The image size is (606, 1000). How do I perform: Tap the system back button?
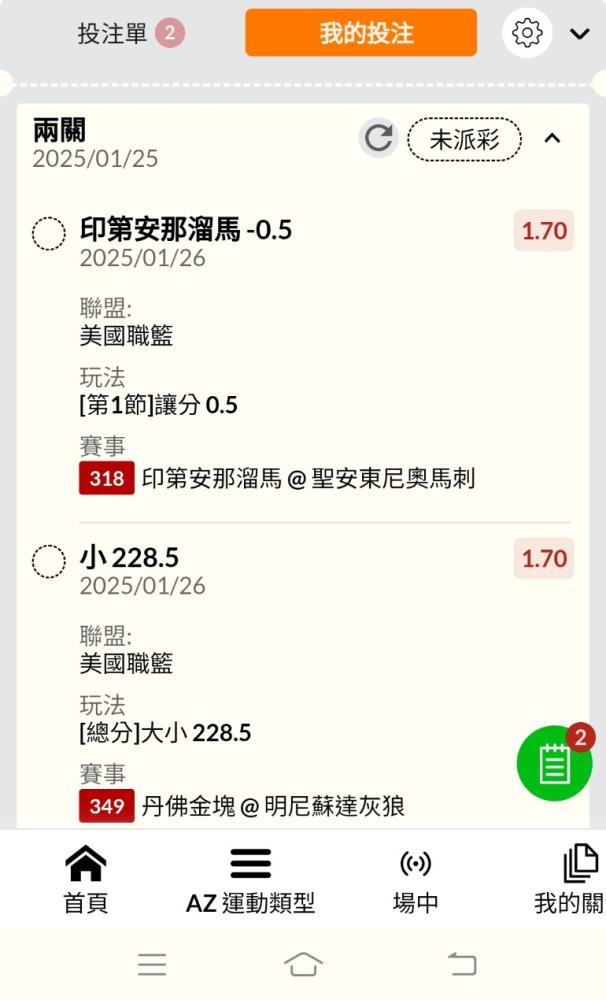point(462,964)
